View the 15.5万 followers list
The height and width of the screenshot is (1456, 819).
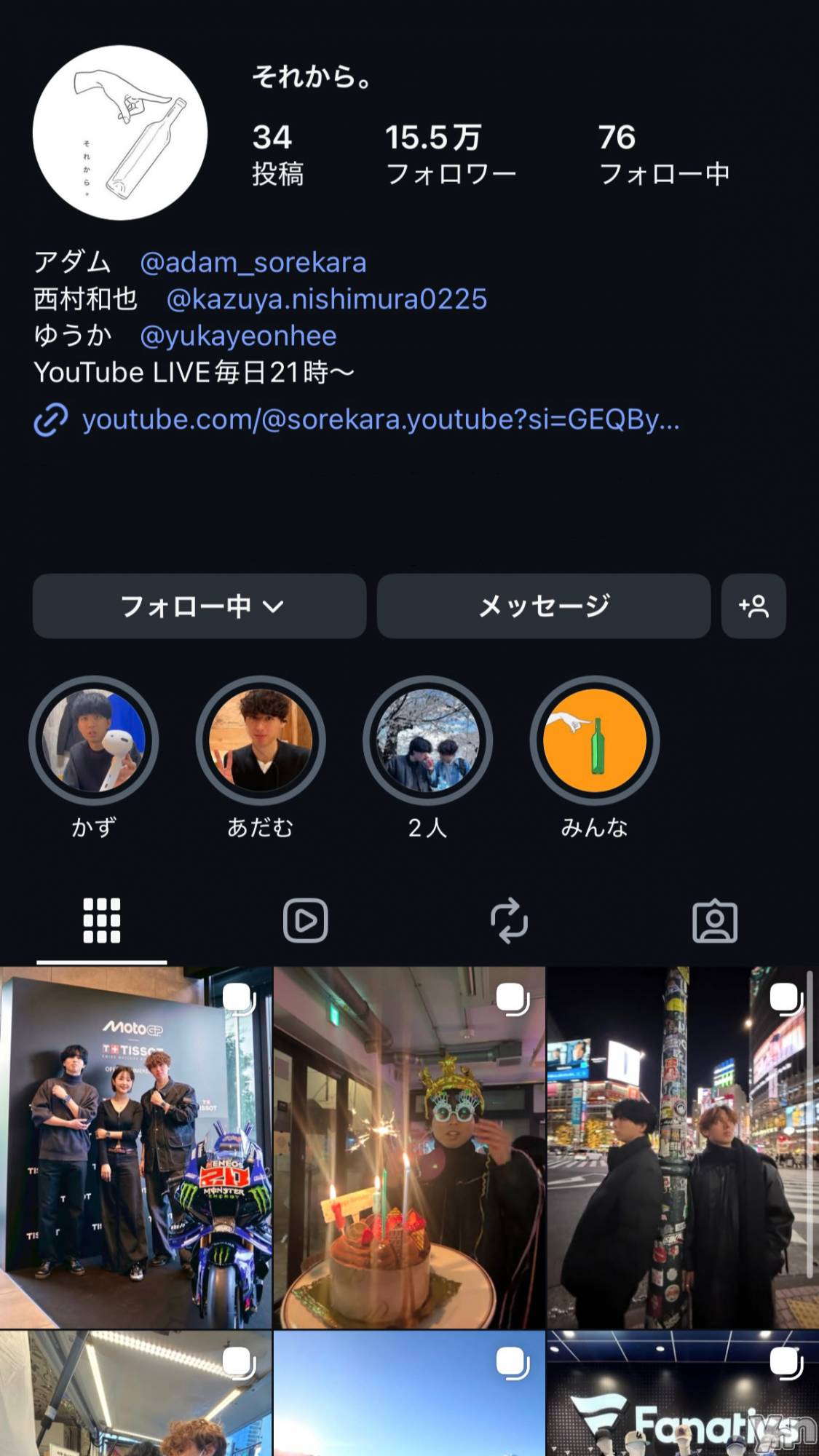click(x=450, y=154)
